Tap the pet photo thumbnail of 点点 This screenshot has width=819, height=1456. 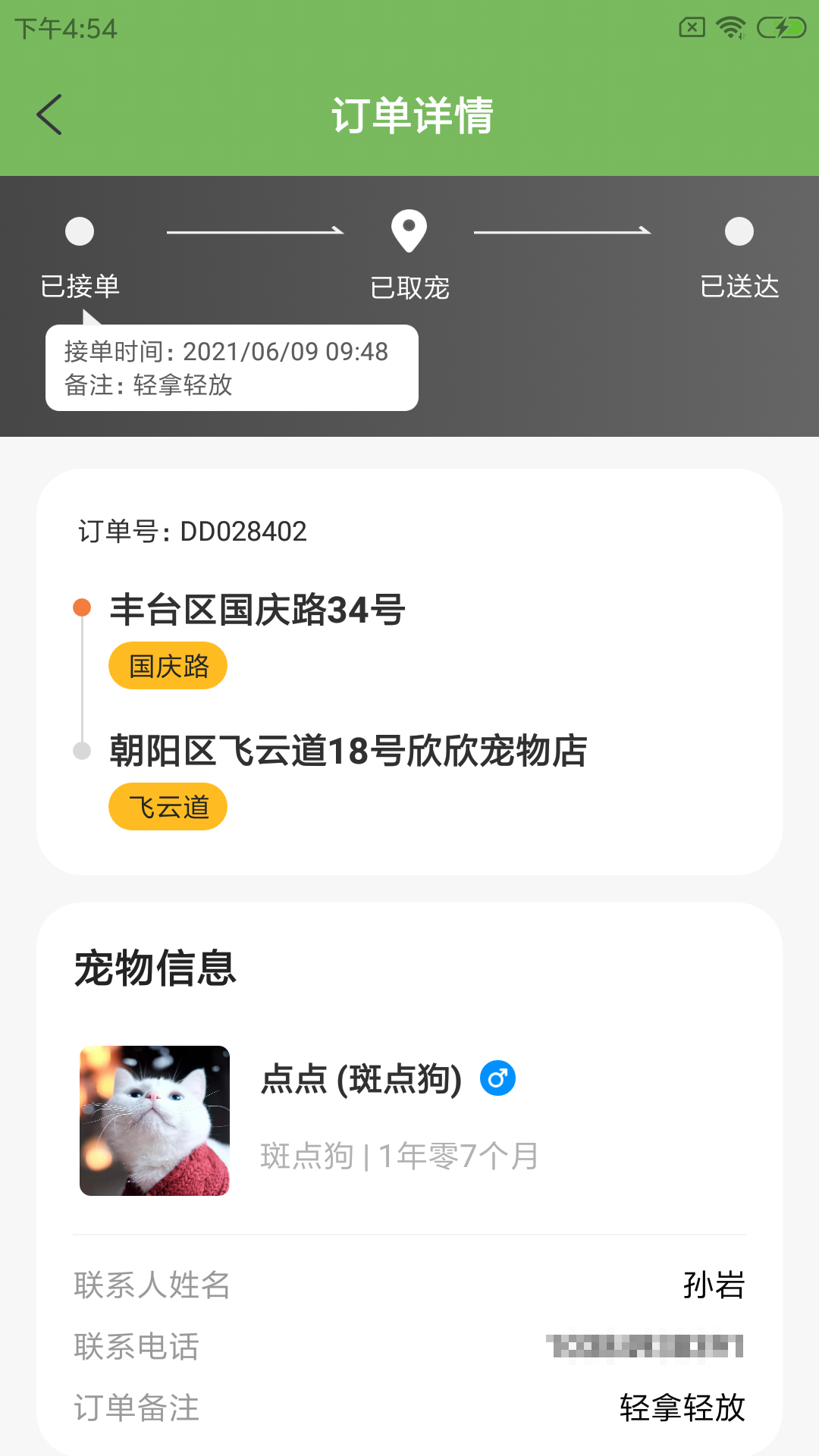pyautogui.click(x=155, y=1120)
